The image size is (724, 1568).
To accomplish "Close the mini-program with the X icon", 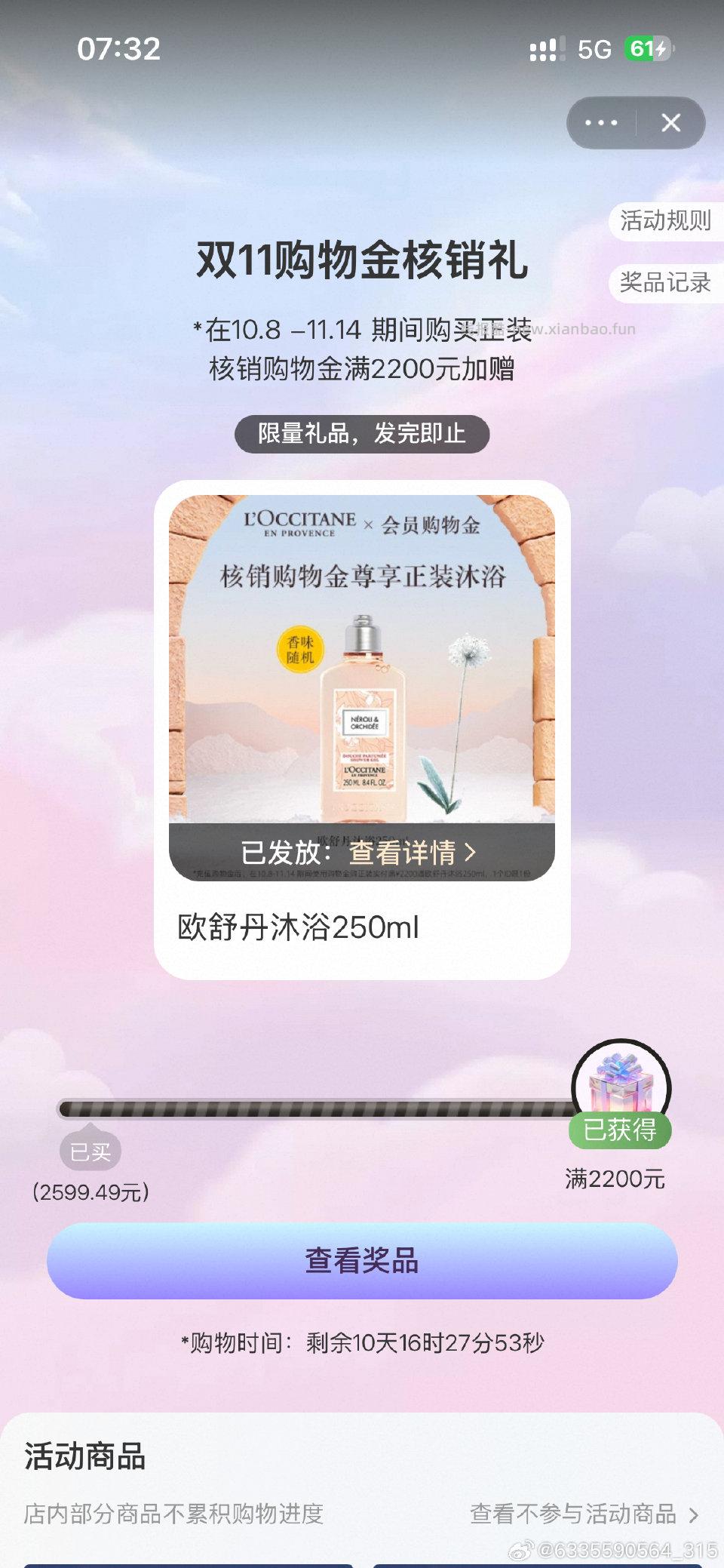I will coord(670,123).
